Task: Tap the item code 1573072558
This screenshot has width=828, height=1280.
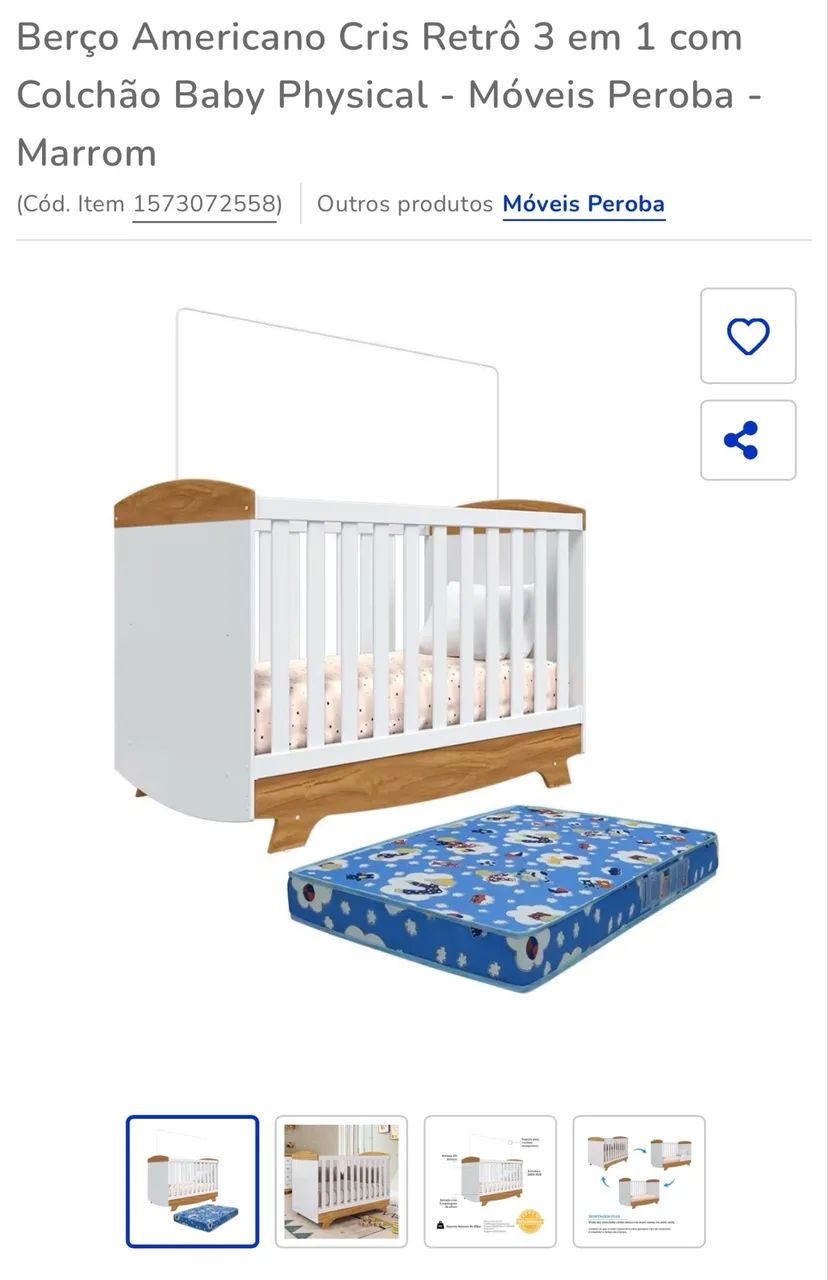Action: pyautogui.click(x=205, y=204)
